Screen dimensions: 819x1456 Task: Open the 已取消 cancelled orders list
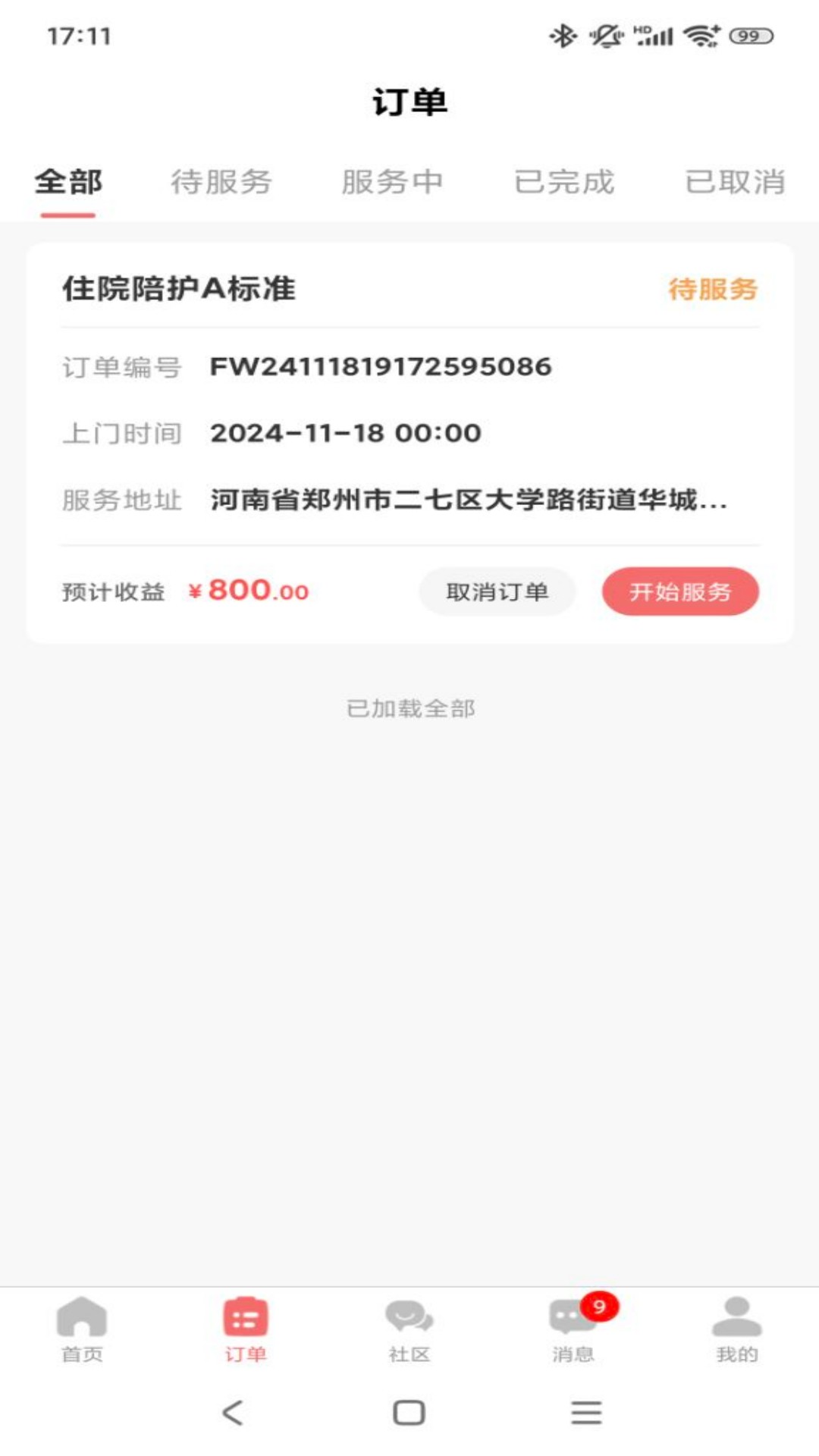click(734, 181)
